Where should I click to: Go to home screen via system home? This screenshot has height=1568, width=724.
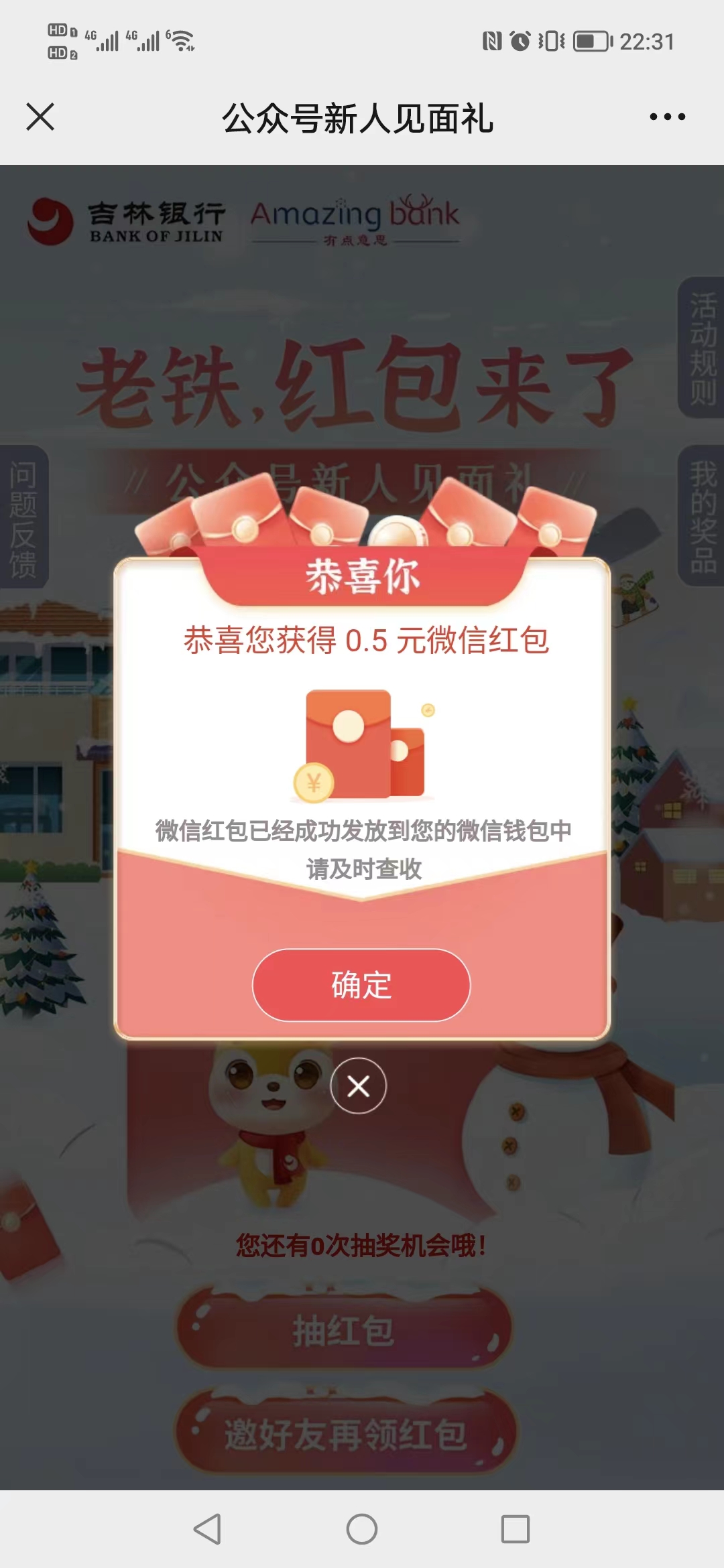pyautogui.click(x=362, y=1529)
